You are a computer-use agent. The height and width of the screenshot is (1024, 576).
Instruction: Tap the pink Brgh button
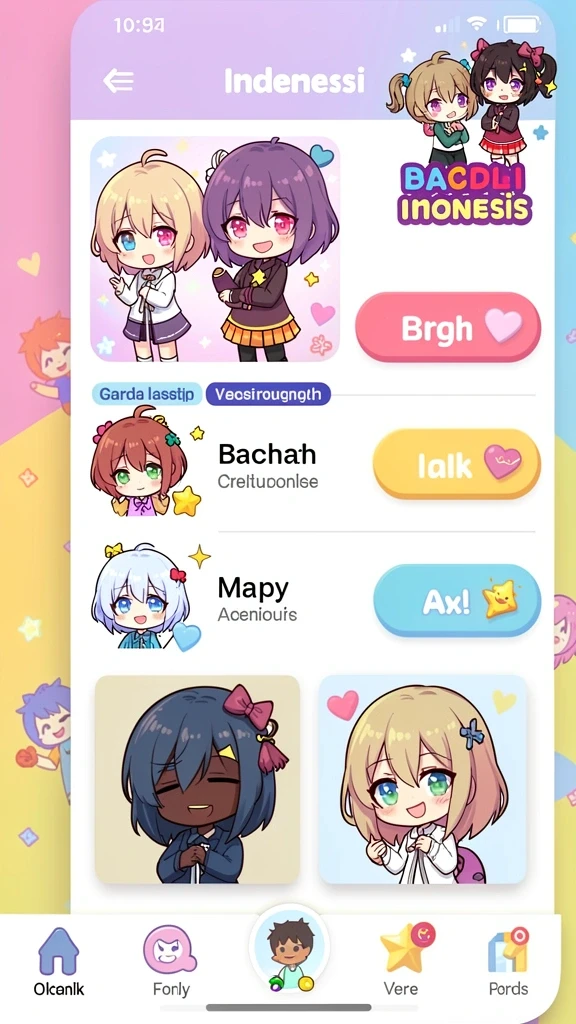click(x=448, y=327)
